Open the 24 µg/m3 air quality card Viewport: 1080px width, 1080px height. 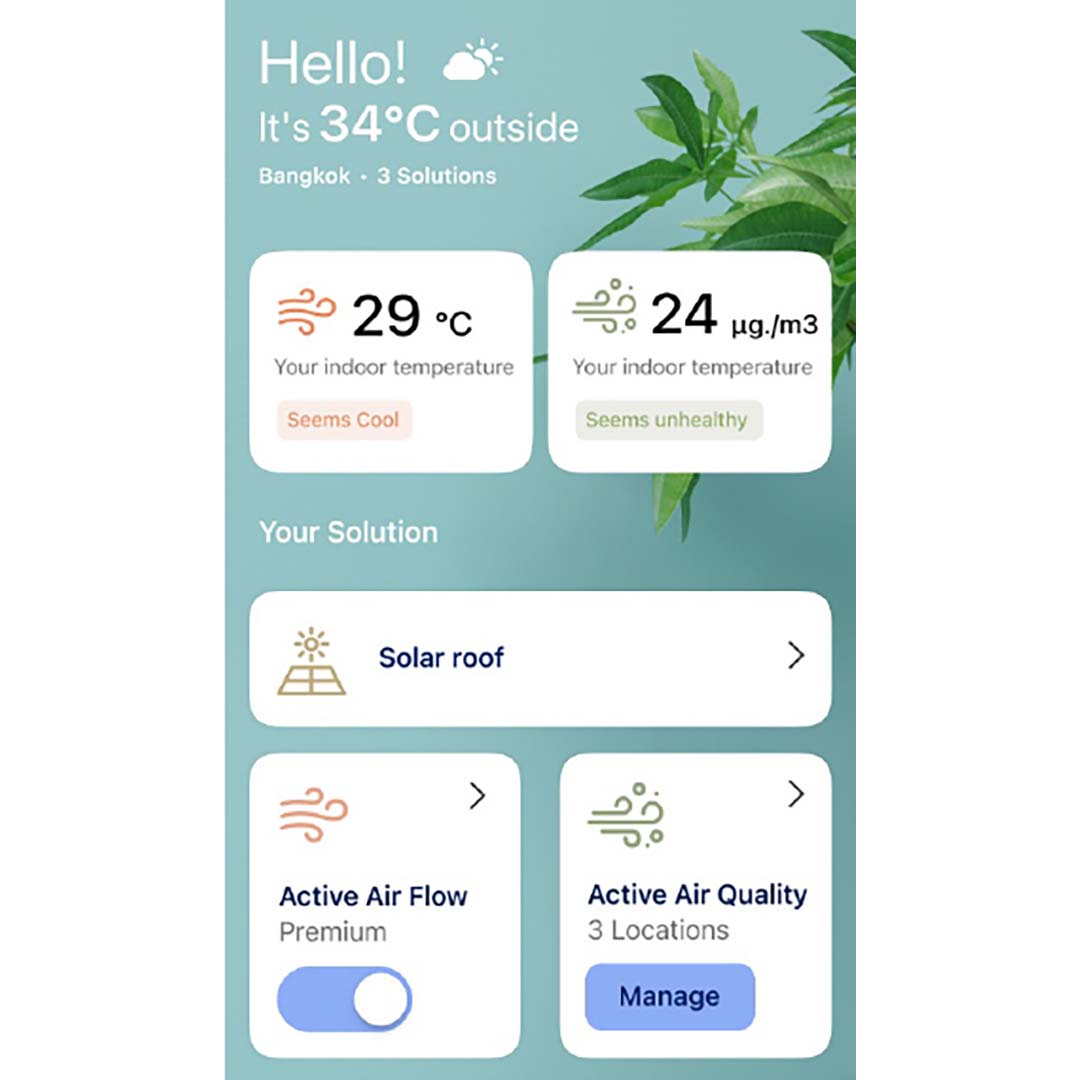[690, 362]
